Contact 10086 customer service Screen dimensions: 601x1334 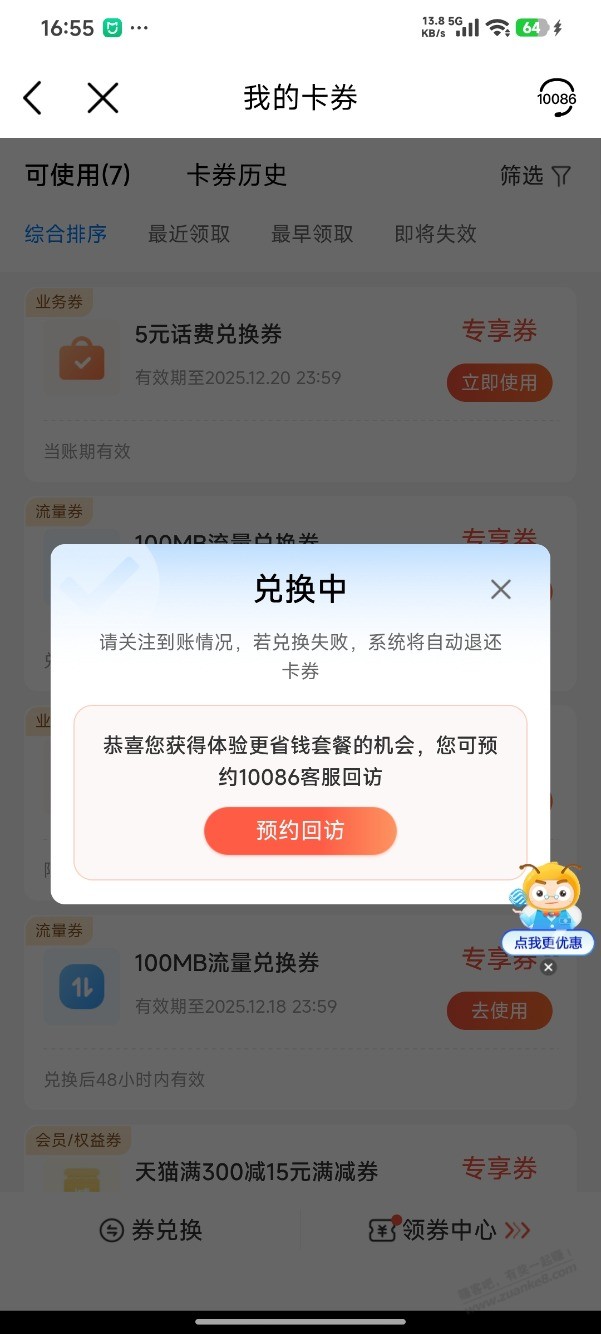(x=556, y=98)
